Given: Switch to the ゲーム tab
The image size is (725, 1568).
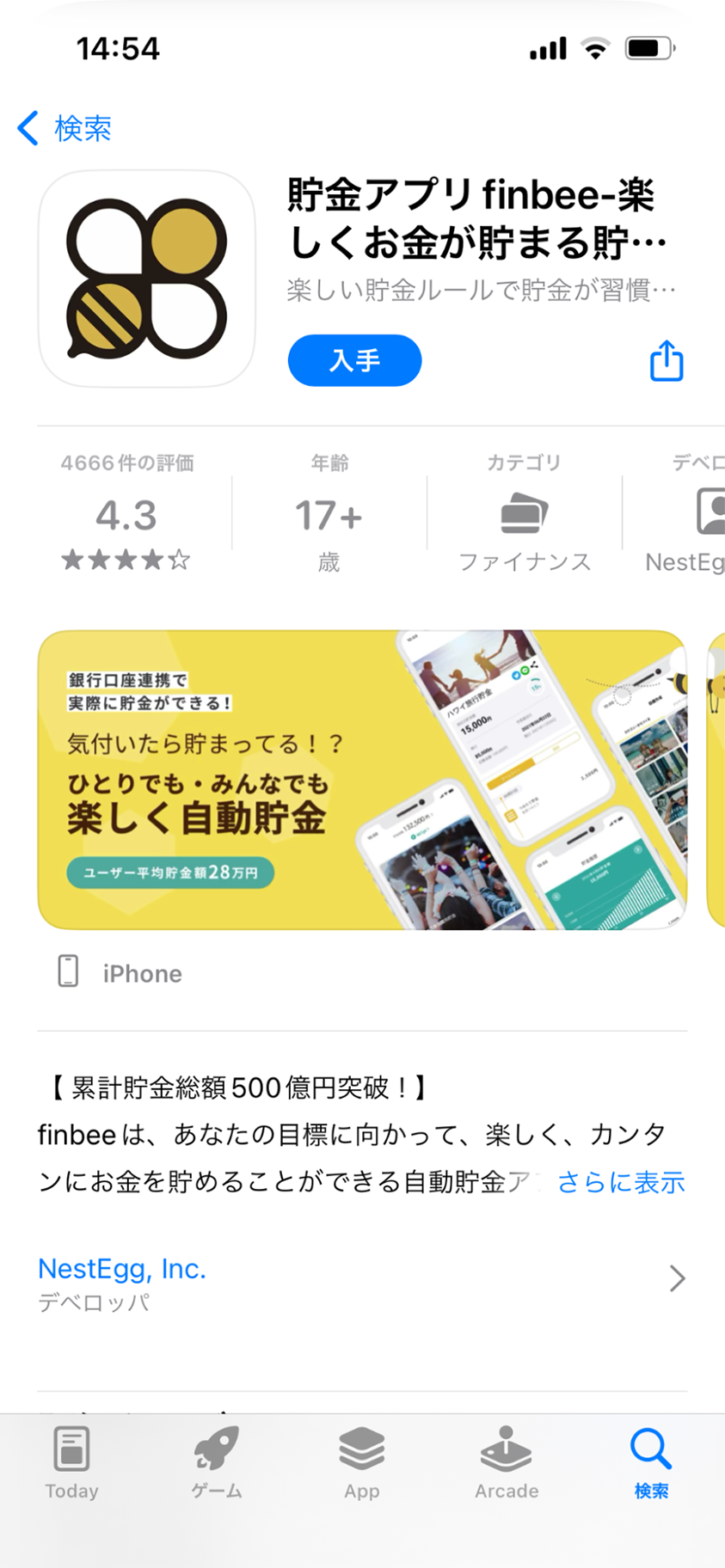Looking at the screenshot, I should (x=217, y=1461).
